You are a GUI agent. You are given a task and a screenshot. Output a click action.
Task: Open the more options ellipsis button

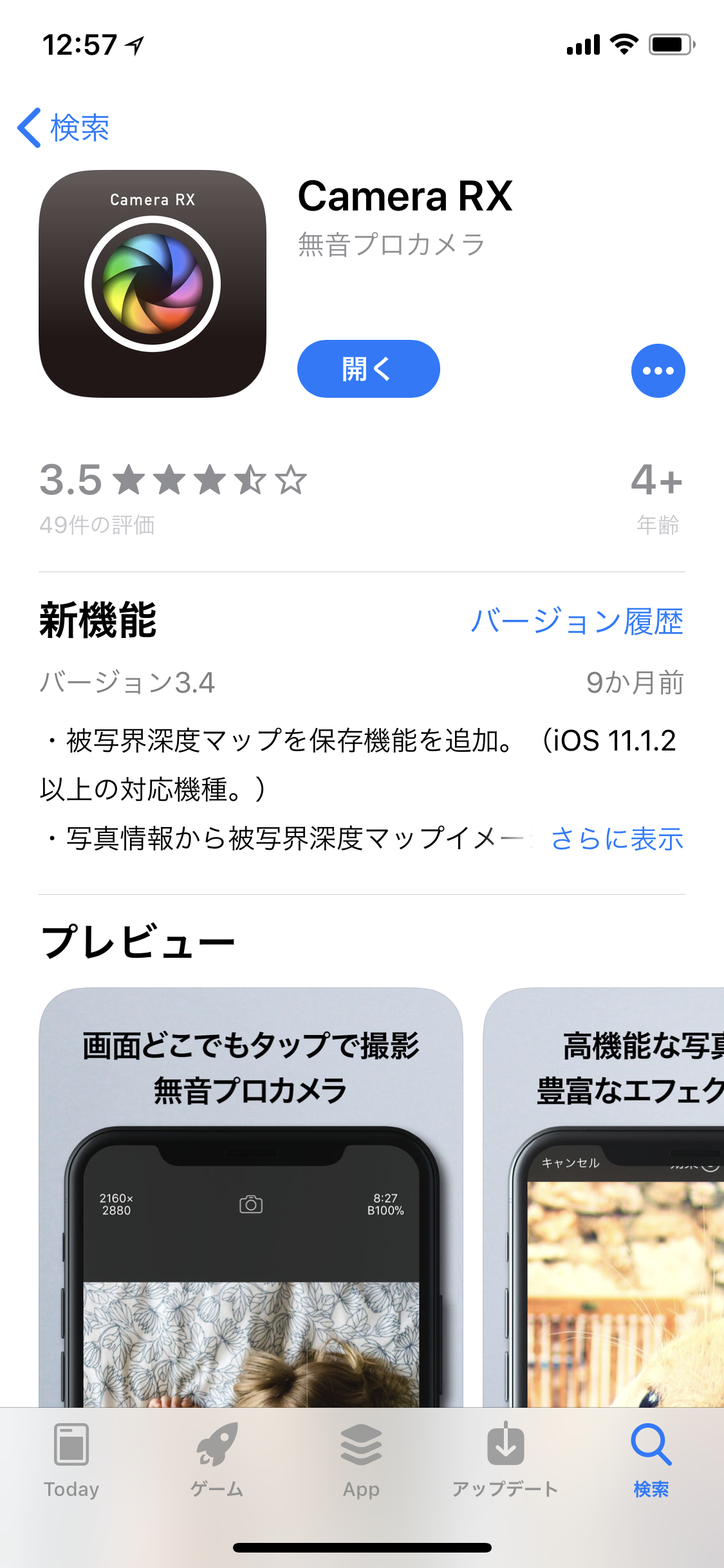658,371
